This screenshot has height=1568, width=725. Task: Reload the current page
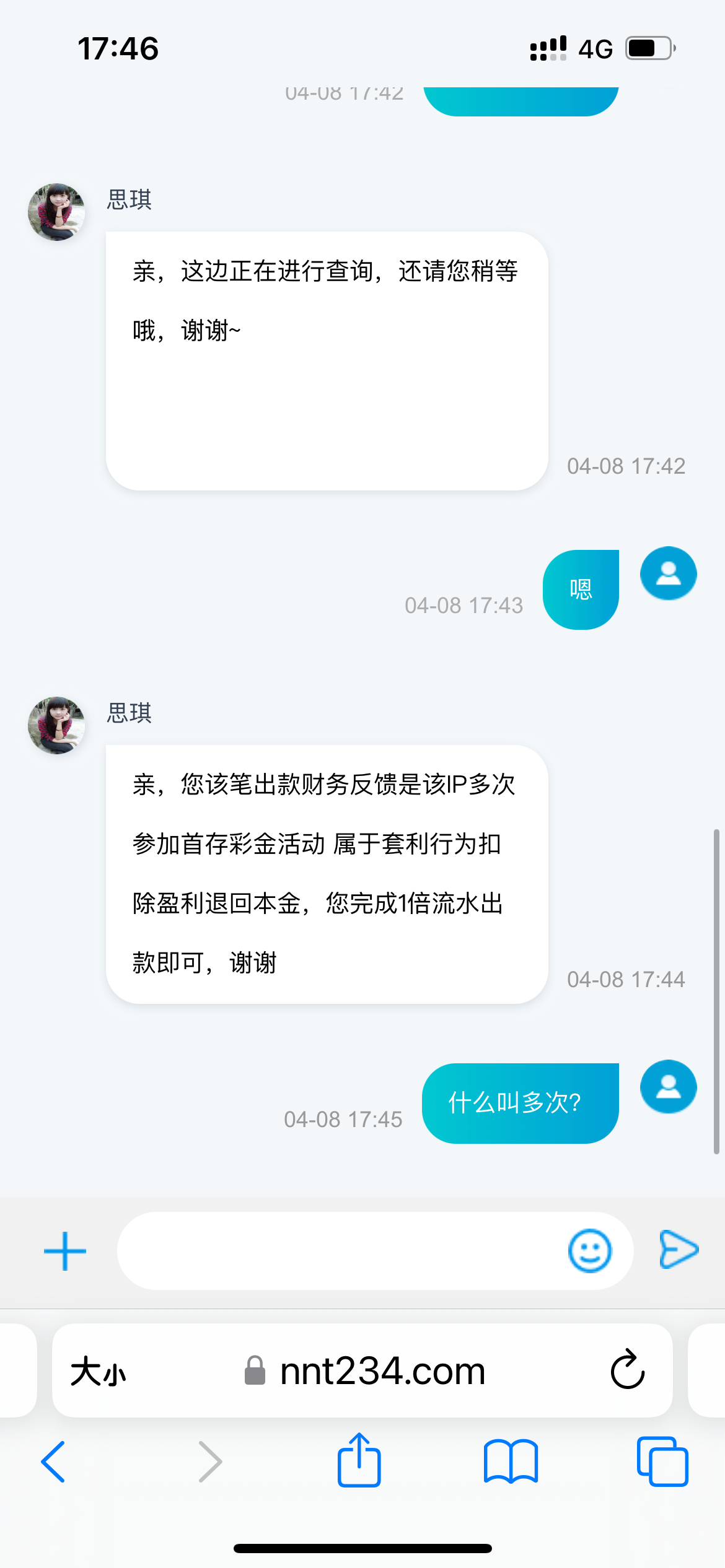[627, 1370]
